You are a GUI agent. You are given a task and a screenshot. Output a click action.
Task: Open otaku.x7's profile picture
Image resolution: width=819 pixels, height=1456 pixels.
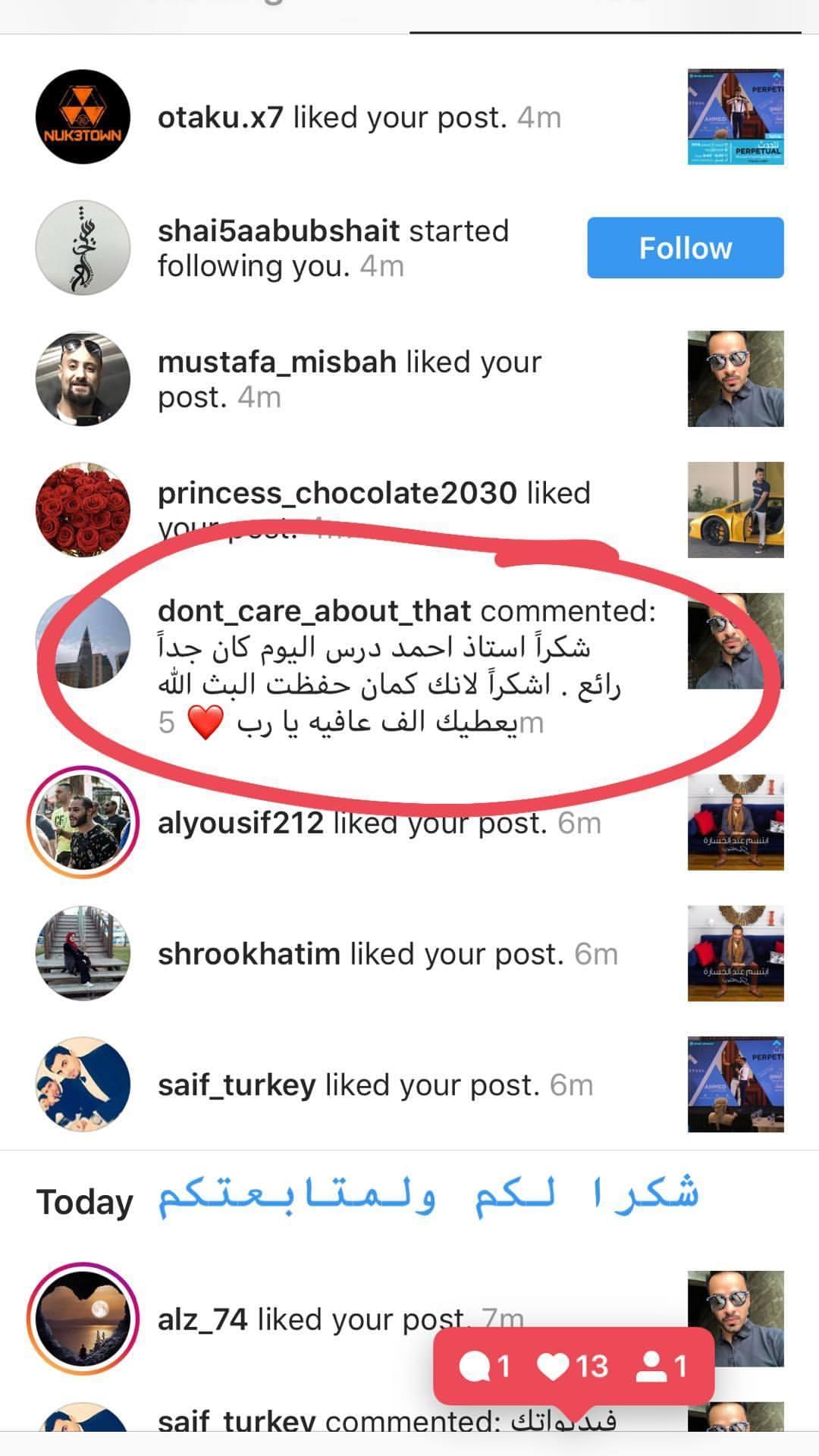coord(83,117)
